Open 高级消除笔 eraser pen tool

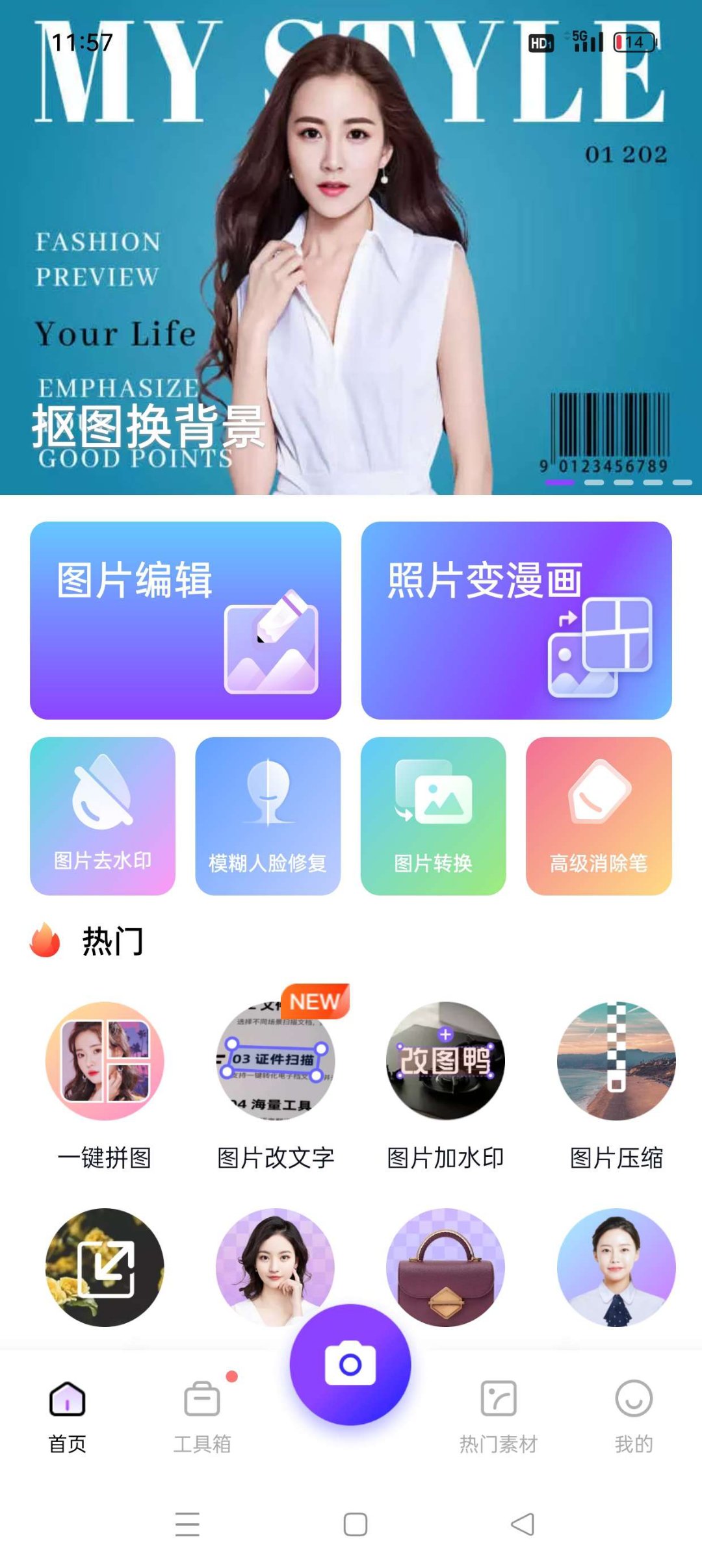pos(598,815)
